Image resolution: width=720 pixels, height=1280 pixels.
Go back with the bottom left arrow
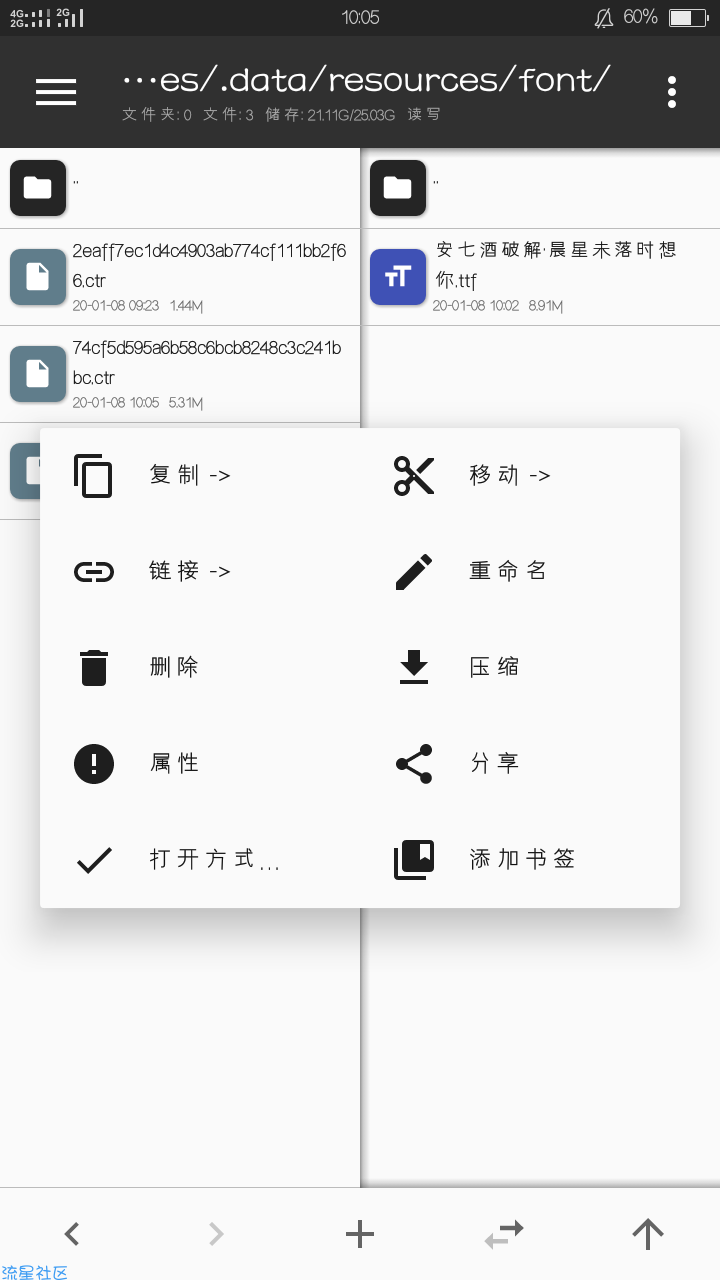tap(72, 1234)
